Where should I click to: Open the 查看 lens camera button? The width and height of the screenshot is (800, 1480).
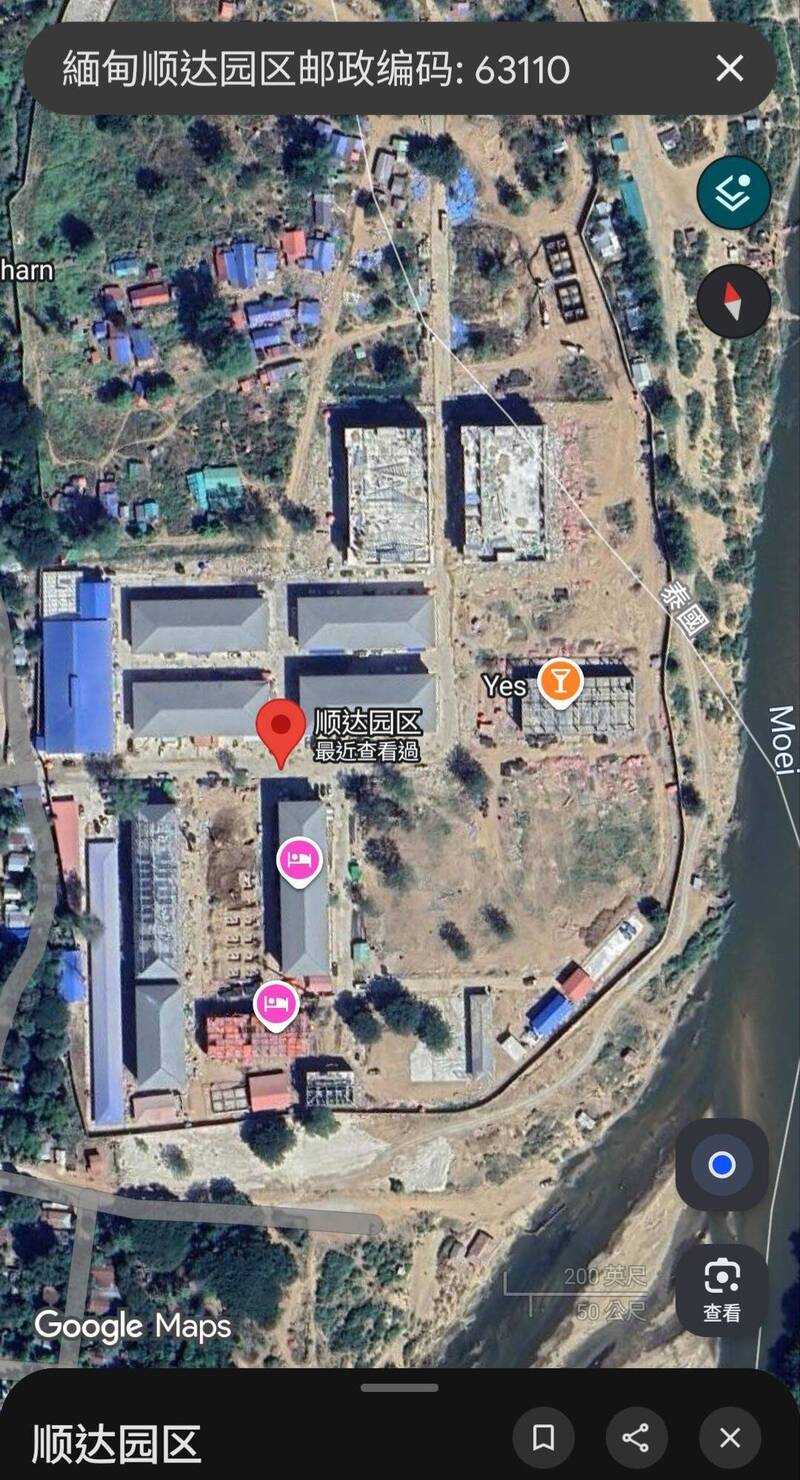(722, 1290)
